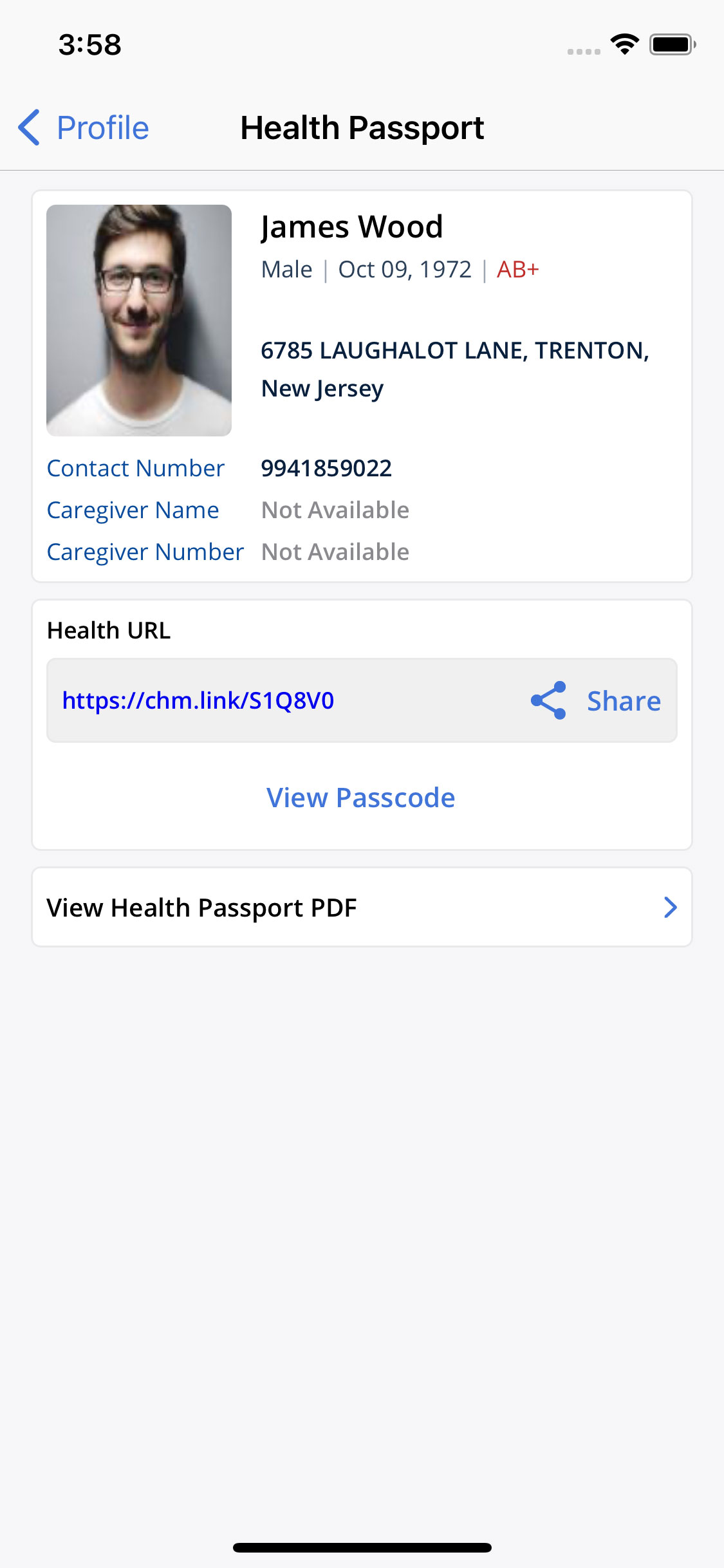Open the link https://chm.link/S1Q8V0

pyautogui.click(x=198, y=700)
